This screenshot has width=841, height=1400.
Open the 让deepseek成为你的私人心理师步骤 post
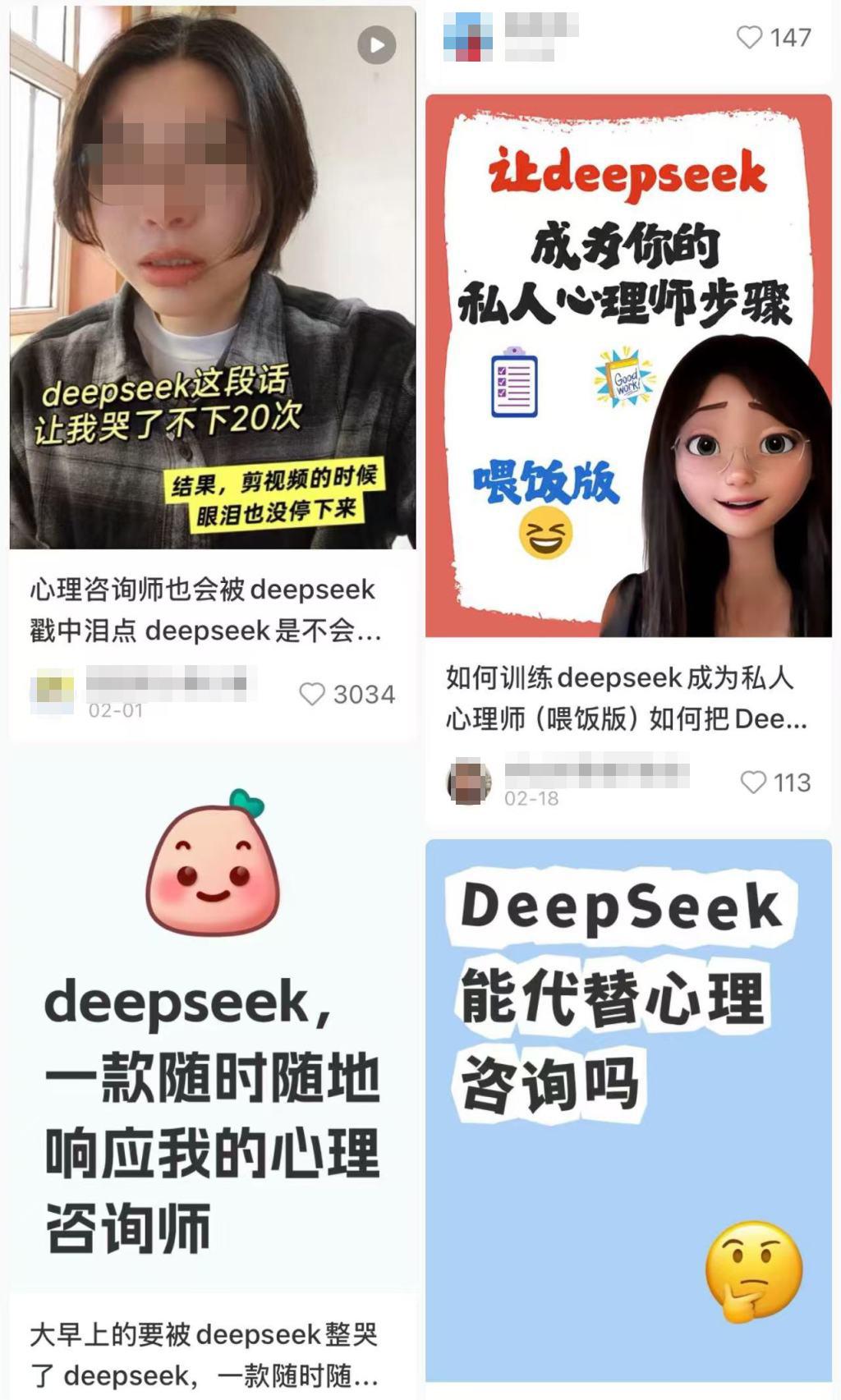point(628,365)
